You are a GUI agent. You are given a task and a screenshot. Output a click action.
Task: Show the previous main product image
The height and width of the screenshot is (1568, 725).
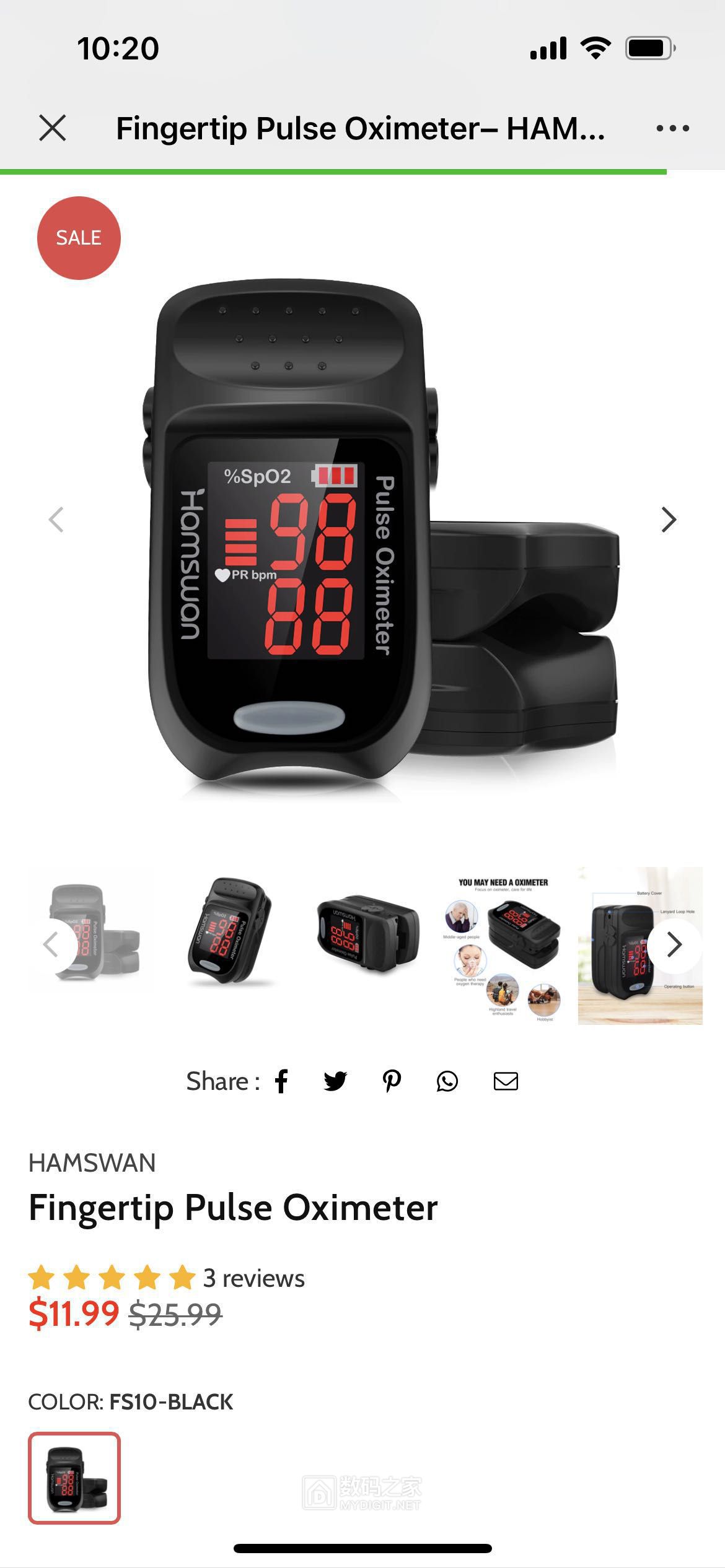tap(56, 520)
